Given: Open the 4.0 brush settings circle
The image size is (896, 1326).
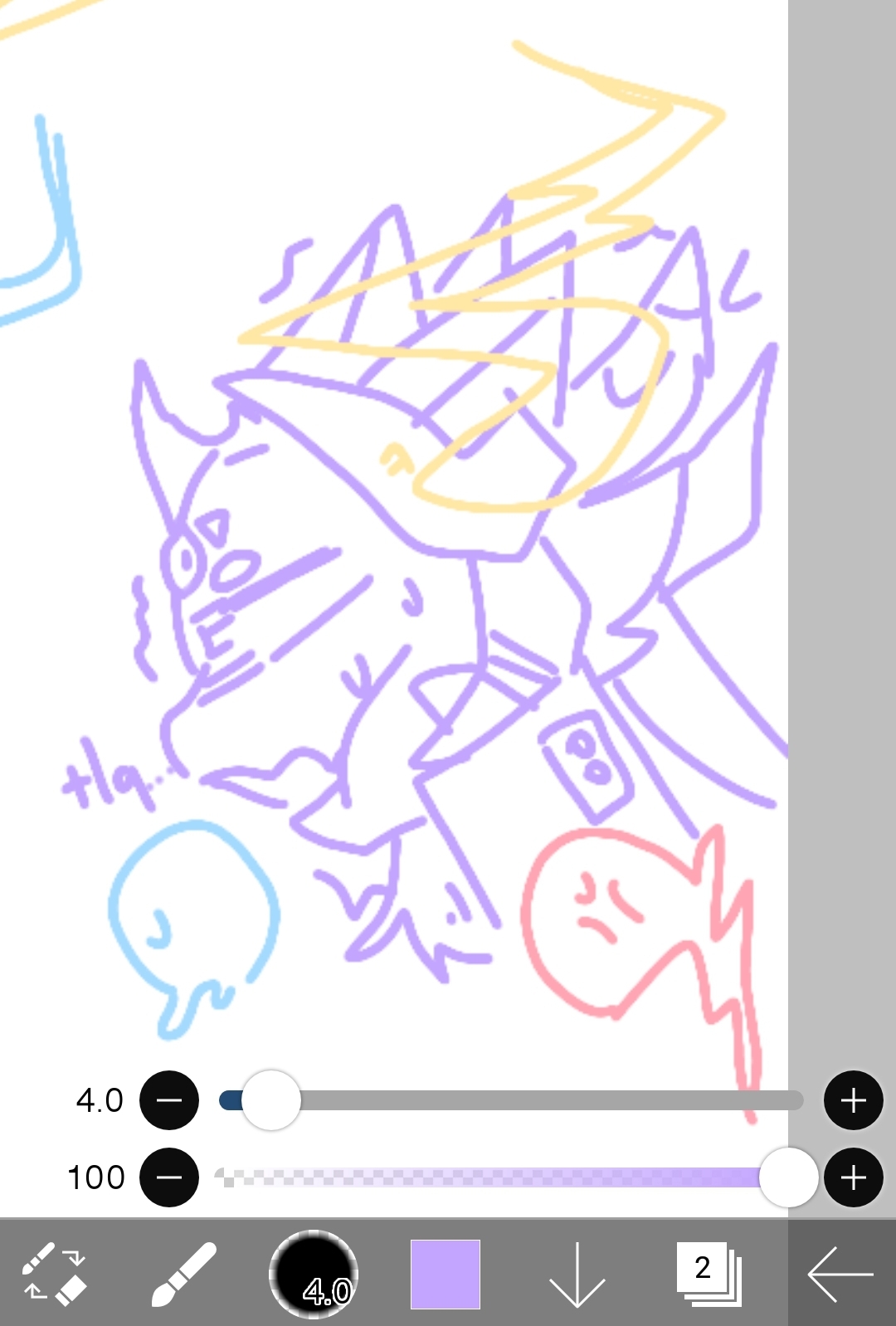Looking at the screenshot, I should [x=314, y=1274].
